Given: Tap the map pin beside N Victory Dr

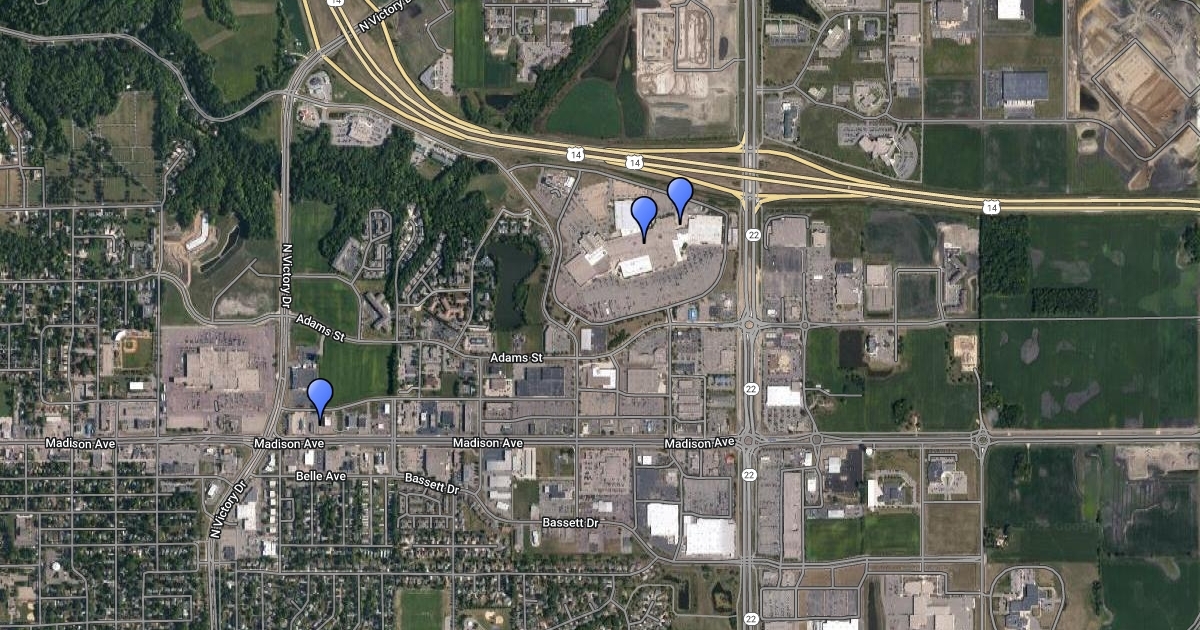Looking at the screenshot, I should click(x=320, y=396).
